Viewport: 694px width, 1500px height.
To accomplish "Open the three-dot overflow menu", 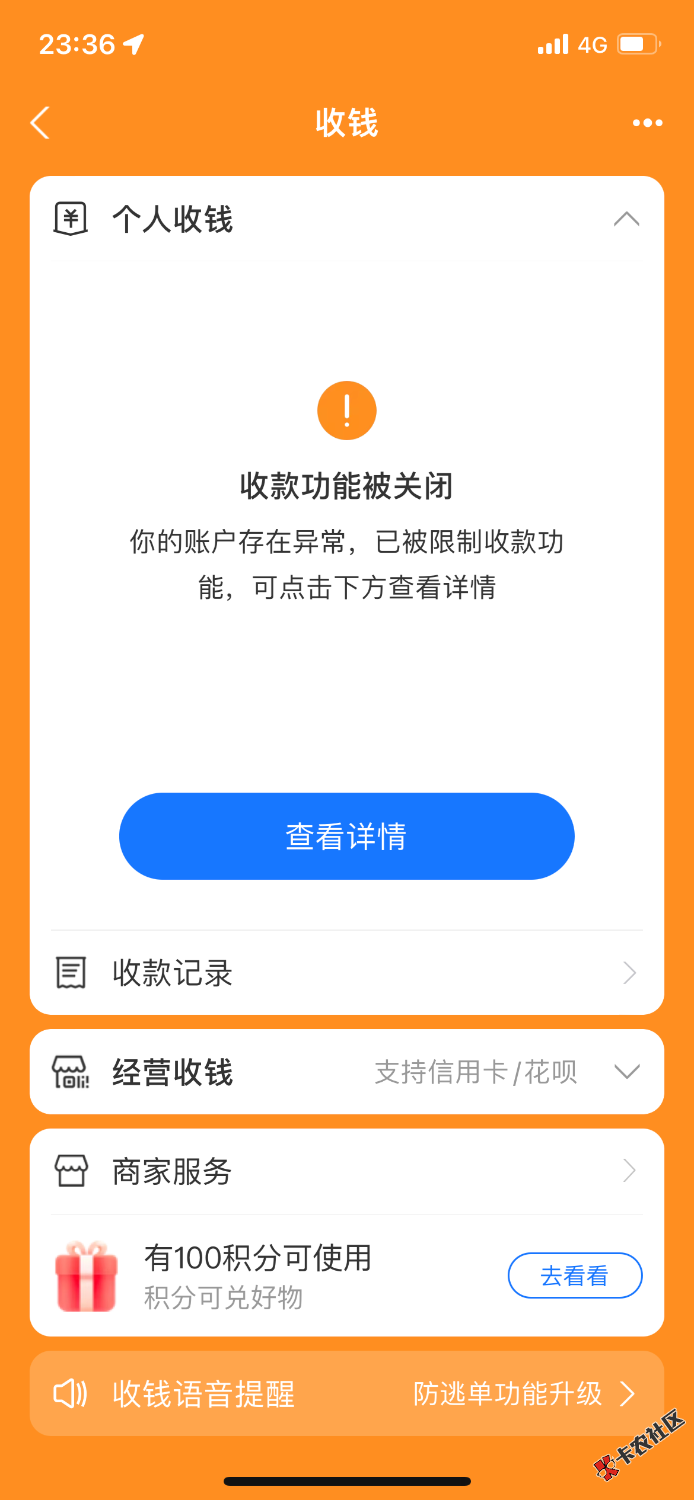I will pos(647,123).
